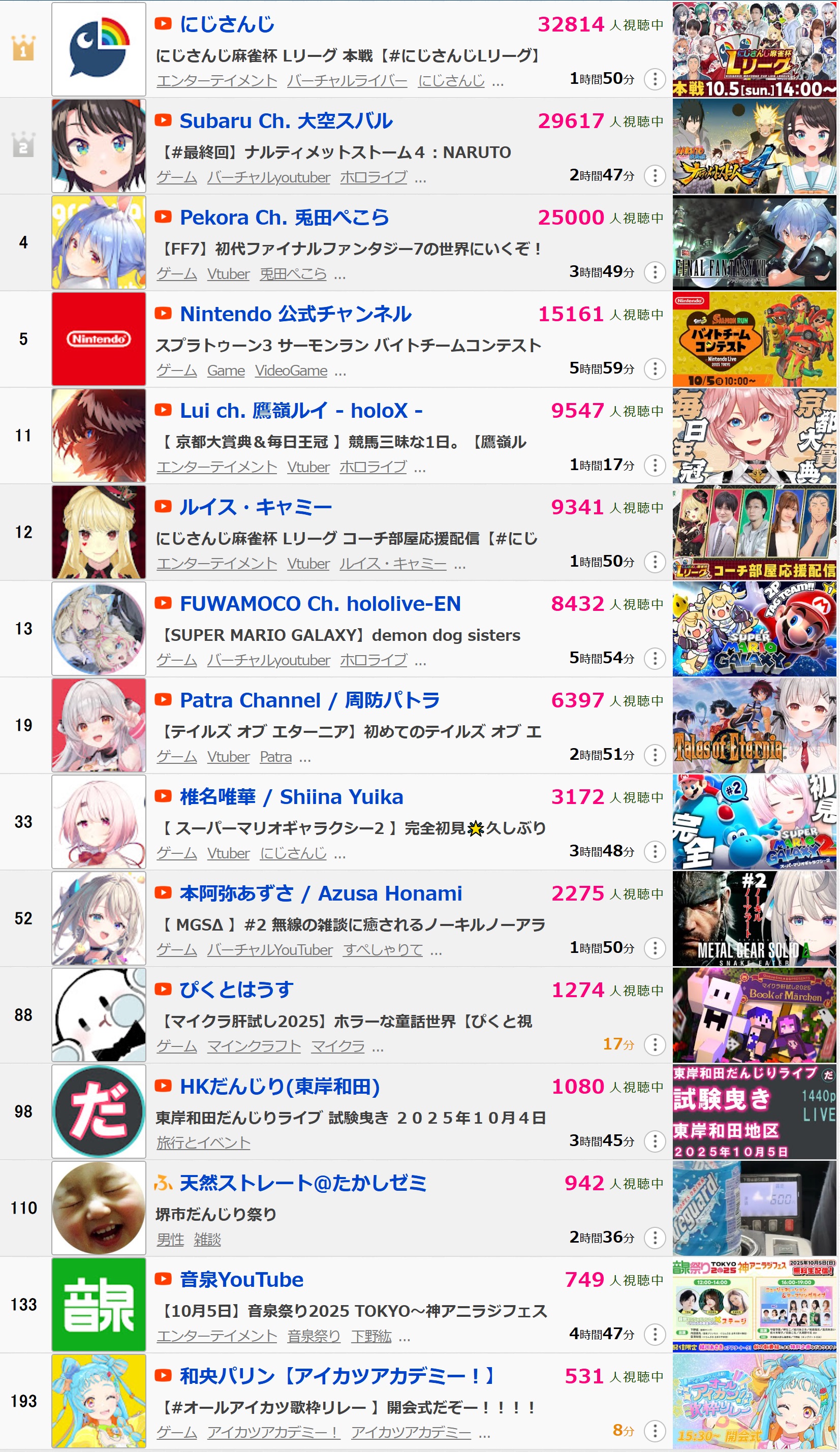Viewport: 840px width, 1452px height.
Task: Open the ホロライブ tag under Lui ch.
Action: pos(373,467)
